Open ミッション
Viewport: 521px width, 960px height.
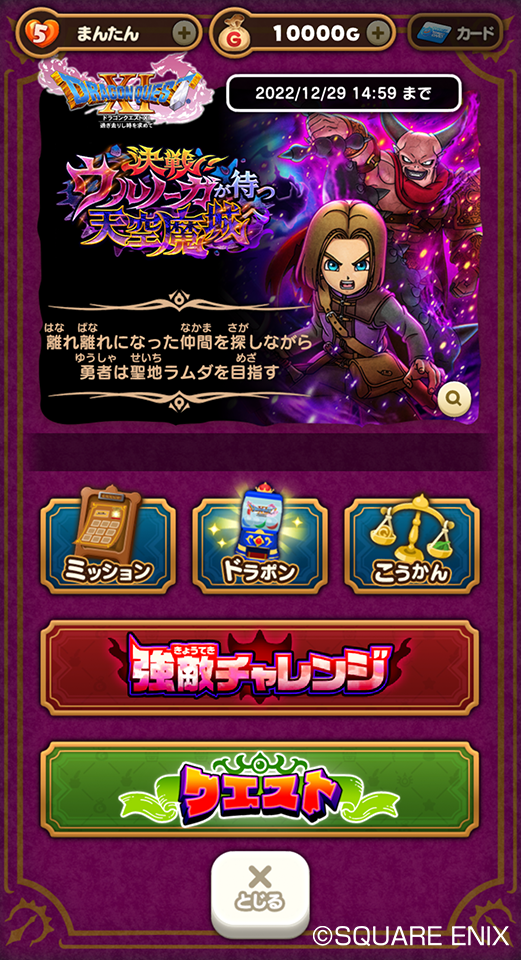click(x=108, y=546)
